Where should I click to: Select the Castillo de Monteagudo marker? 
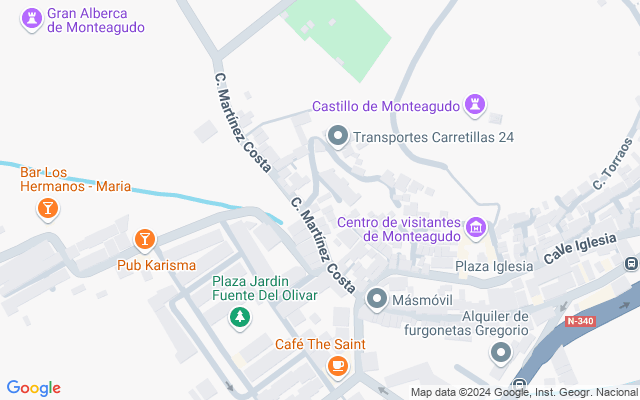475,105
